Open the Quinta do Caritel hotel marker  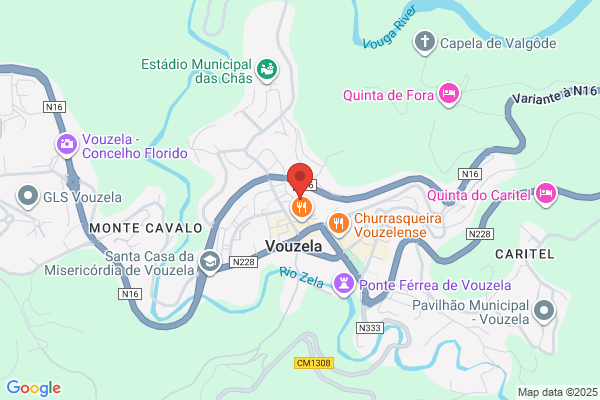[x=546, y=194]
